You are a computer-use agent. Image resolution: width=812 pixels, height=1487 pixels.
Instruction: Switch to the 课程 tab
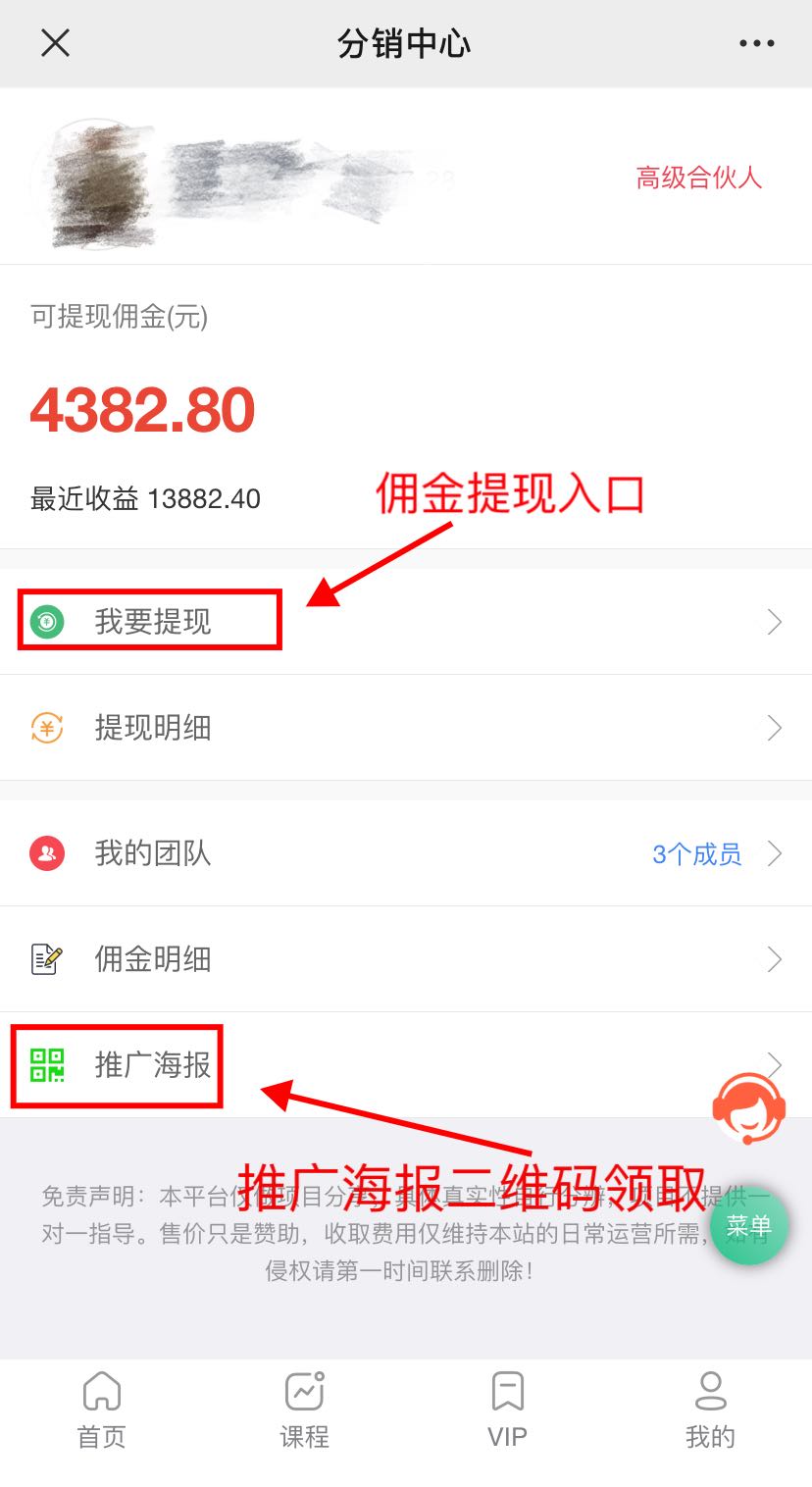[304, 1410]
